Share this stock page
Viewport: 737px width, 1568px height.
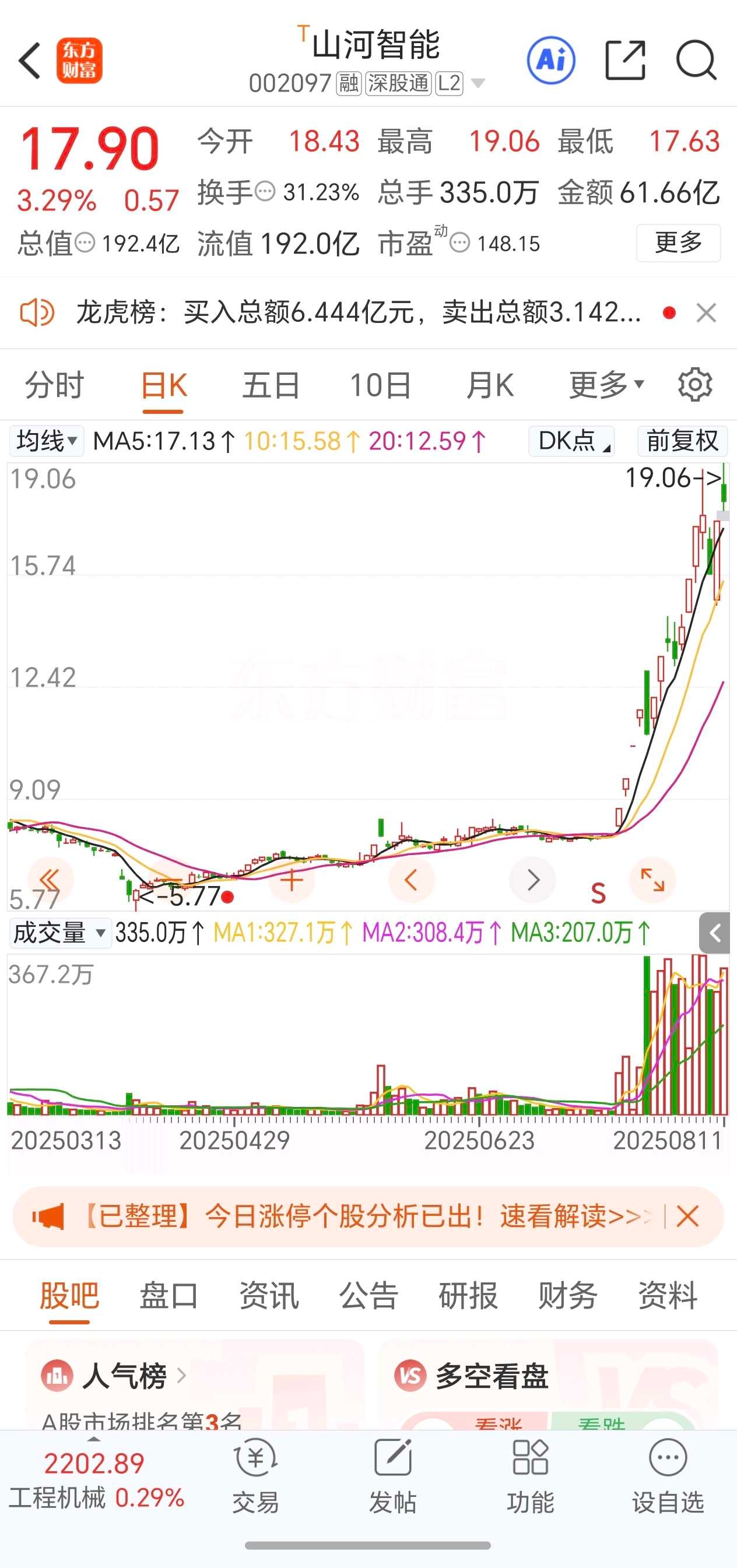[626, 60]
